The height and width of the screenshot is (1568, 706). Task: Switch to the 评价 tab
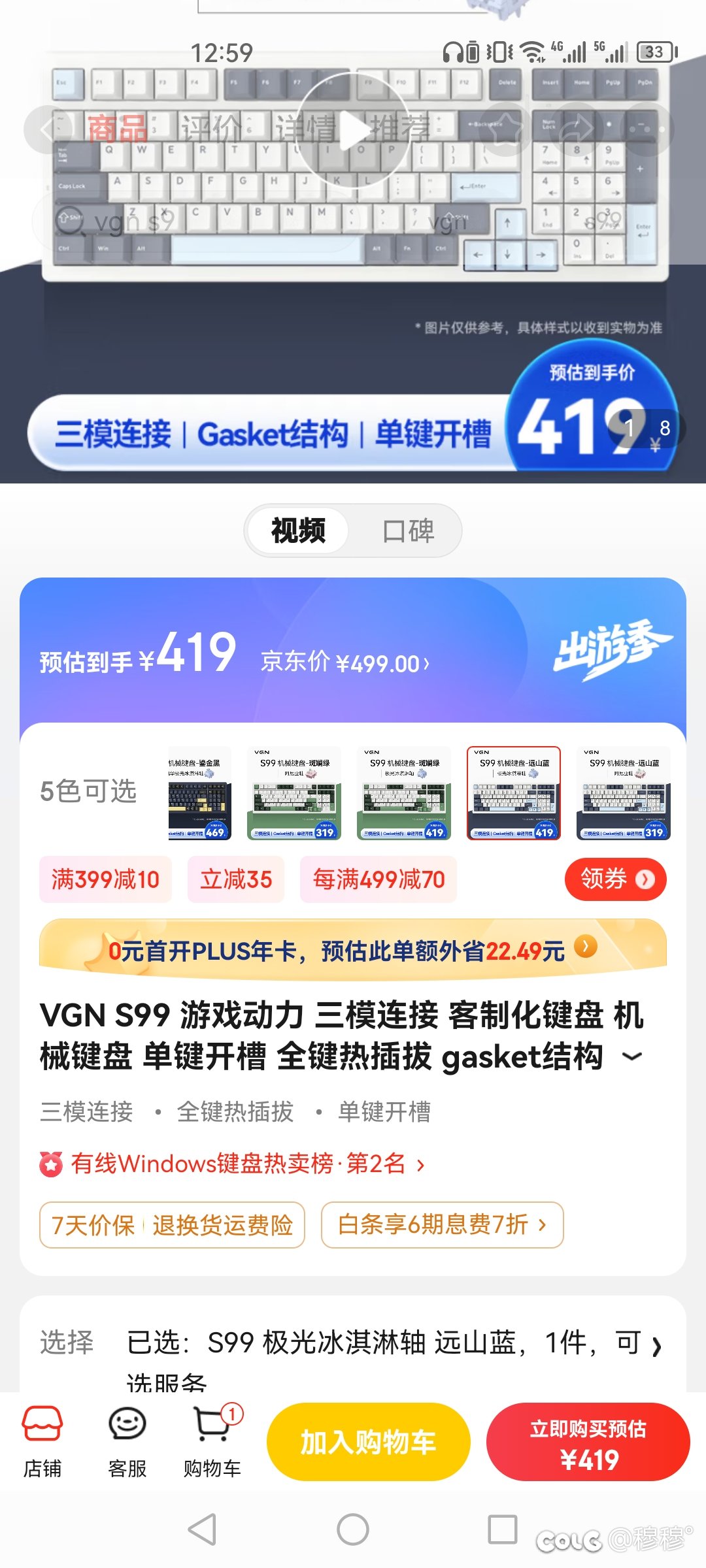coord(210,128)
